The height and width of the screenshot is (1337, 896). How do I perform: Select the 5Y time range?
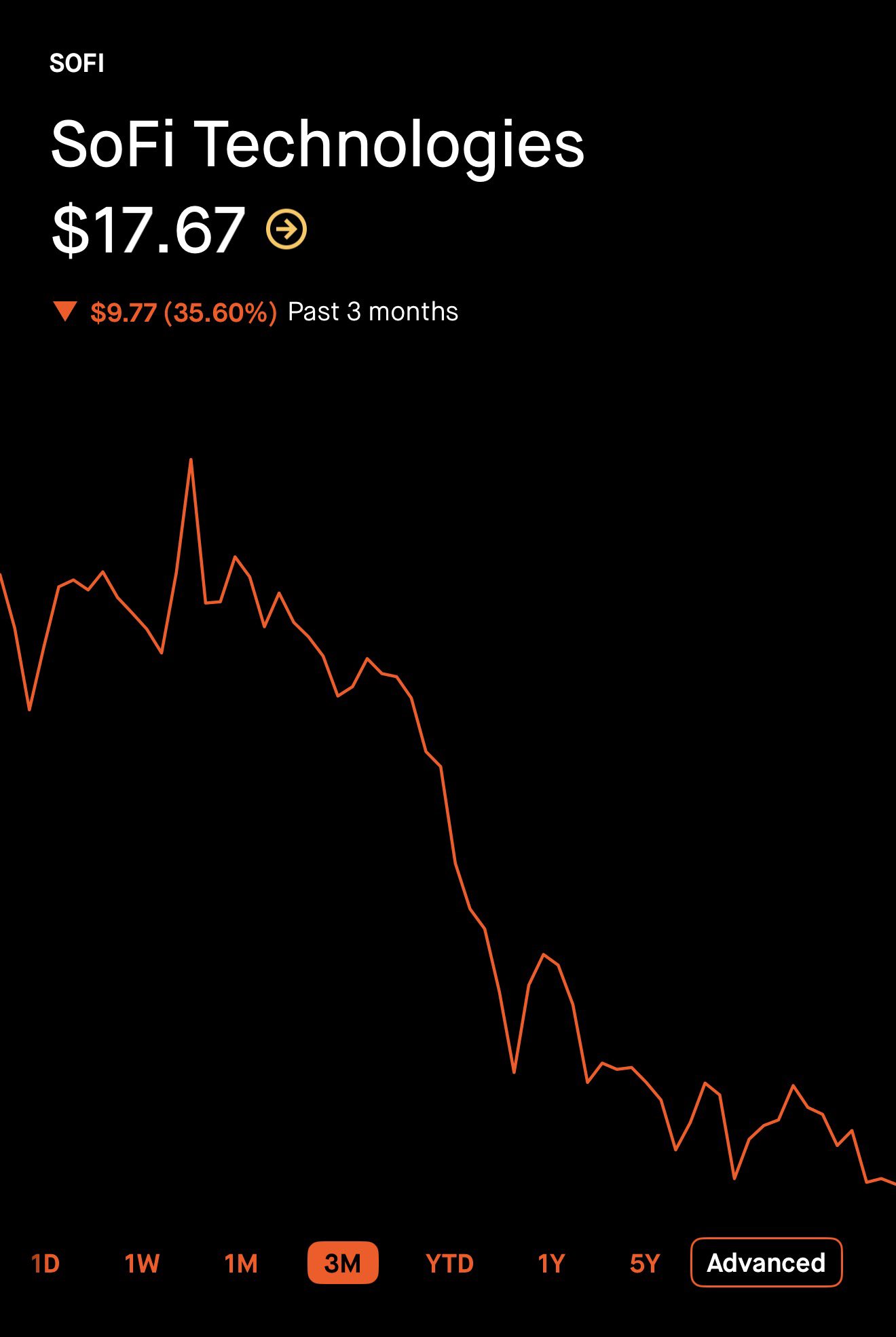(x=645, y=1263)
